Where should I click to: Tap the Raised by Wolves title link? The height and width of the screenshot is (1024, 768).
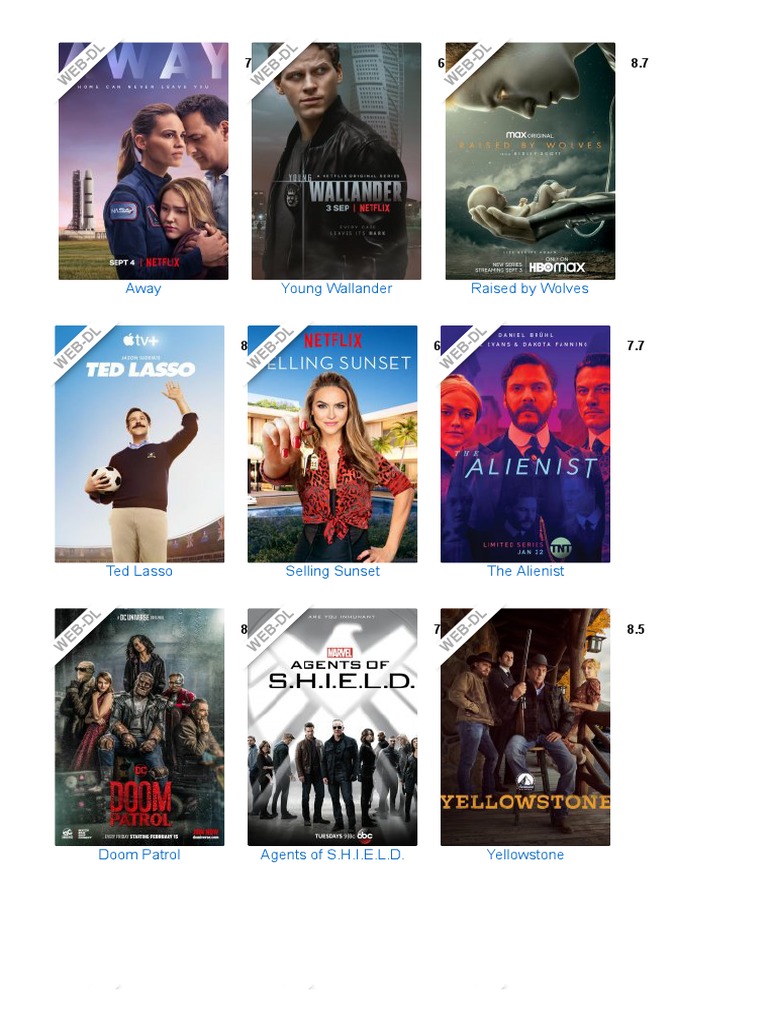tap(530, 289)
